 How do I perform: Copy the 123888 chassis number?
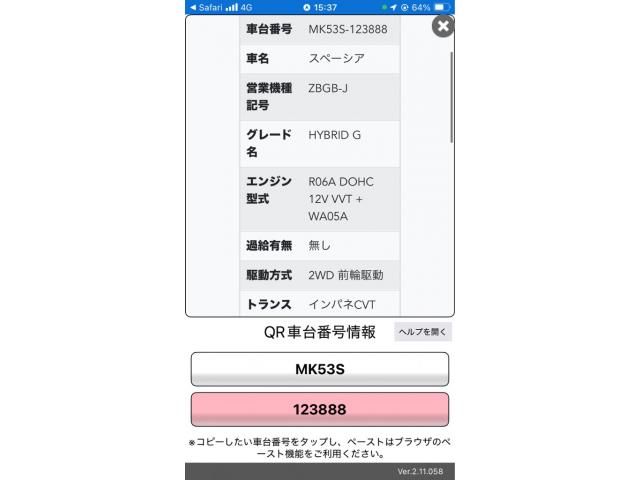[x=319, y=410]
